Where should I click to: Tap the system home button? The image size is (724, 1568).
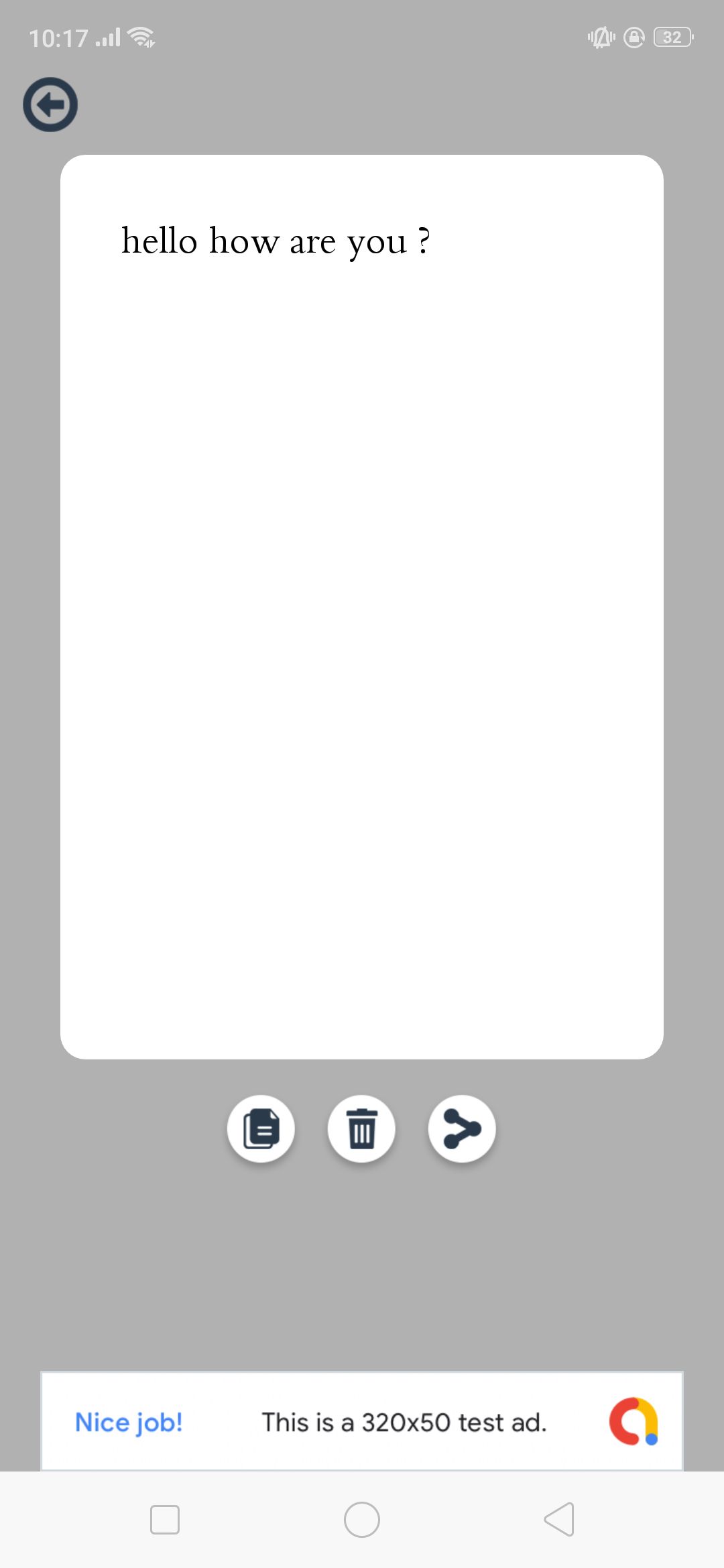point(362,1520)
